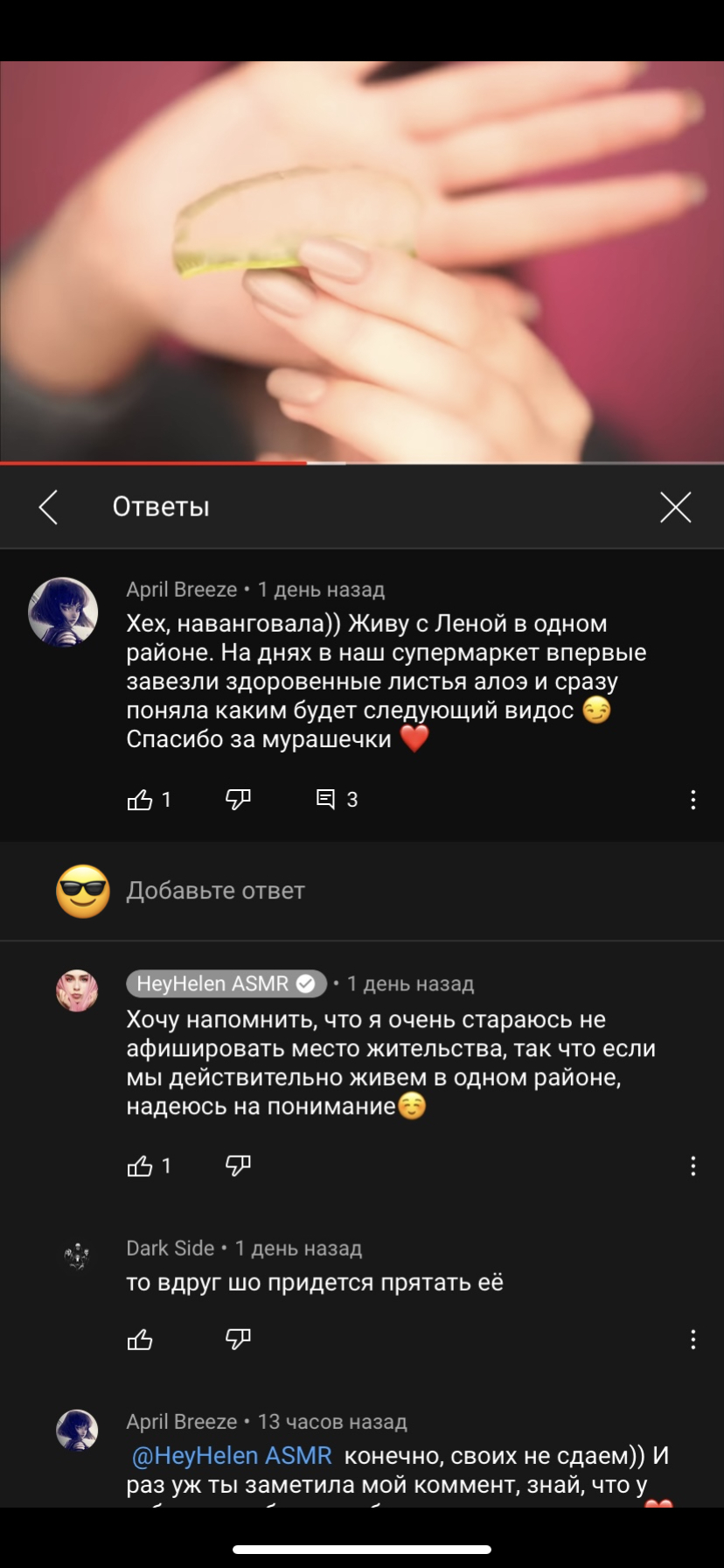The width and height of the screenshot is (724, 1568).
Task: Dislike April Breeze's top comment
Action: coord(238,800)
